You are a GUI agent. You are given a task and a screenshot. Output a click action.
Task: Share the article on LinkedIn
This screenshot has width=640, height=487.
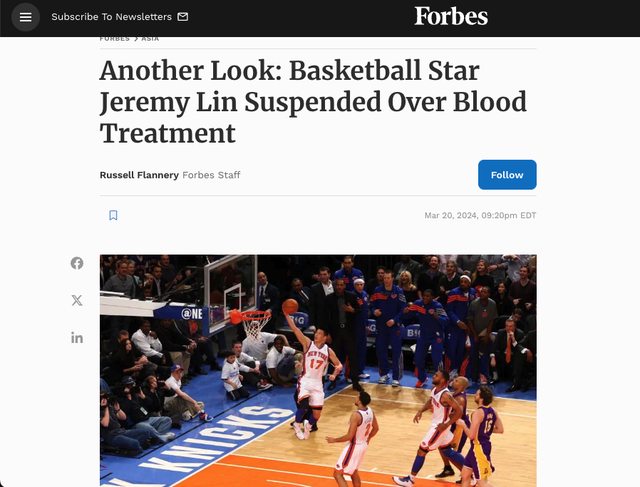click(77, 338)
